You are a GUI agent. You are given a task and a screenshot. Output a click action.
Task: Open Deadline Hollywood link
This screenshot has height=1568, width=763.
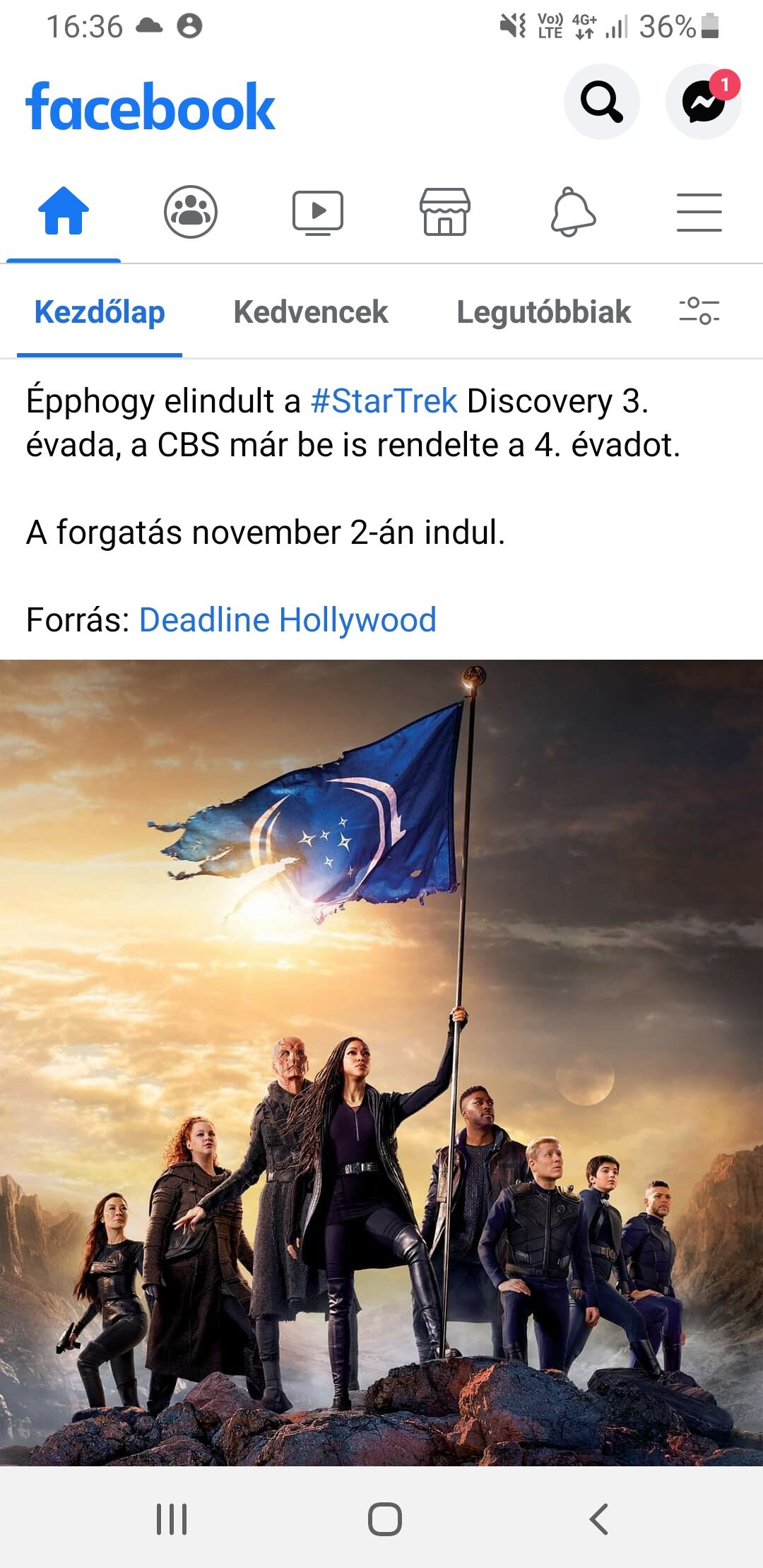[288, 620]
